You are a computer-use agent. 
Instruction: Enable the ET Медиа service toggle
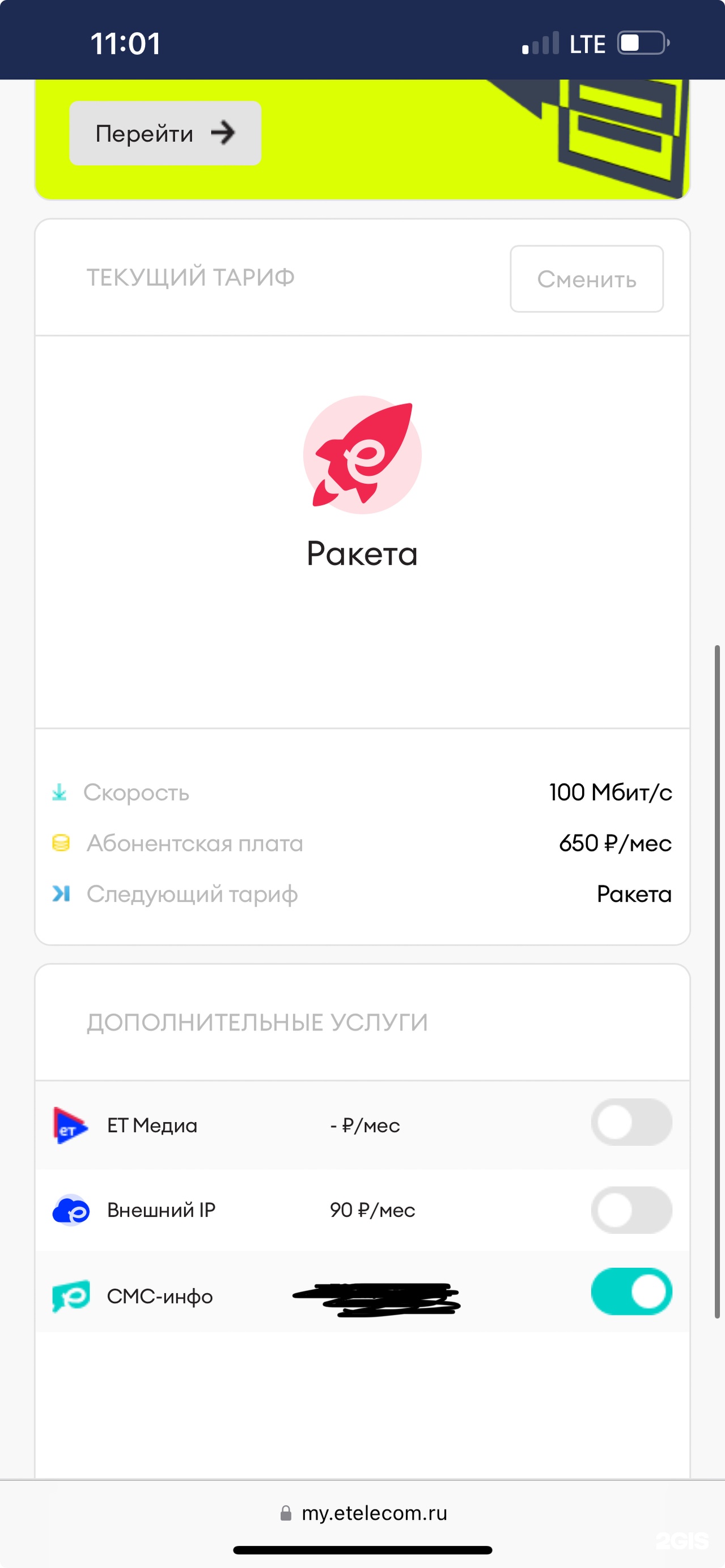pos(631,1122)
